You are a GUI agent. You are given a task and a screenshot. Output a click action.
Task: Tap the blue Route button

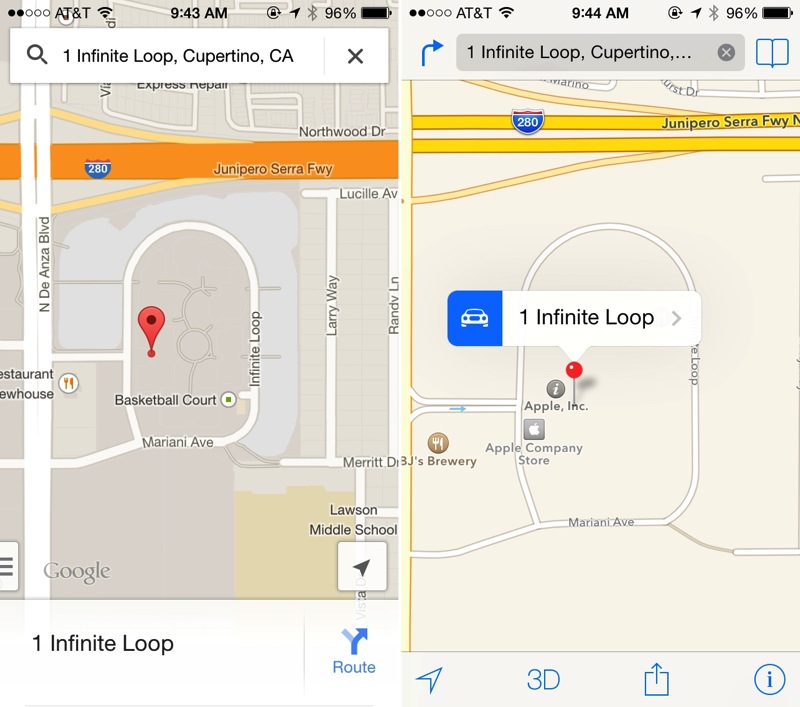tap(354, 651)
